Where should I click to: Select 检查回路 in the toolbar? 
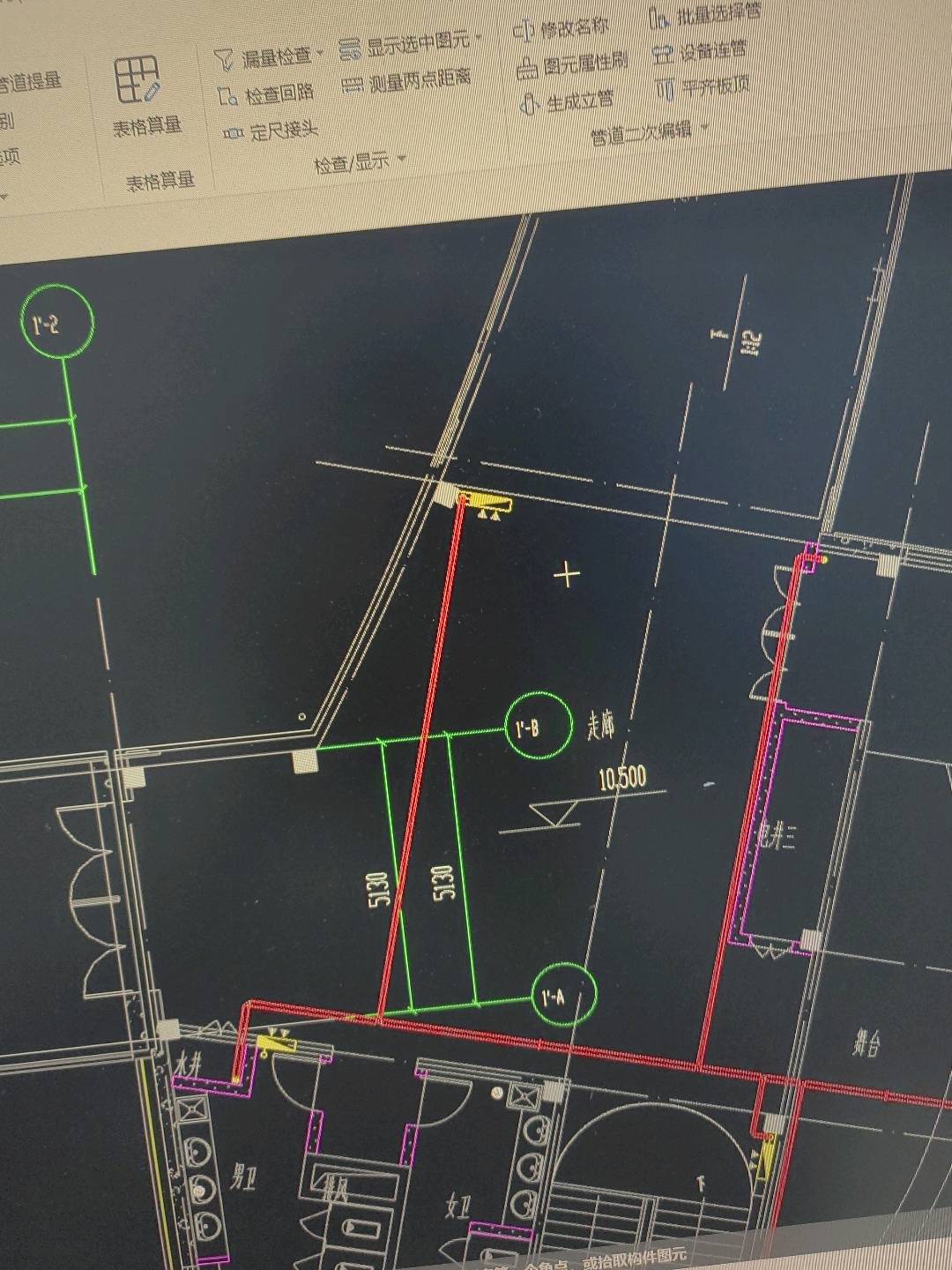tap(267, 94)
